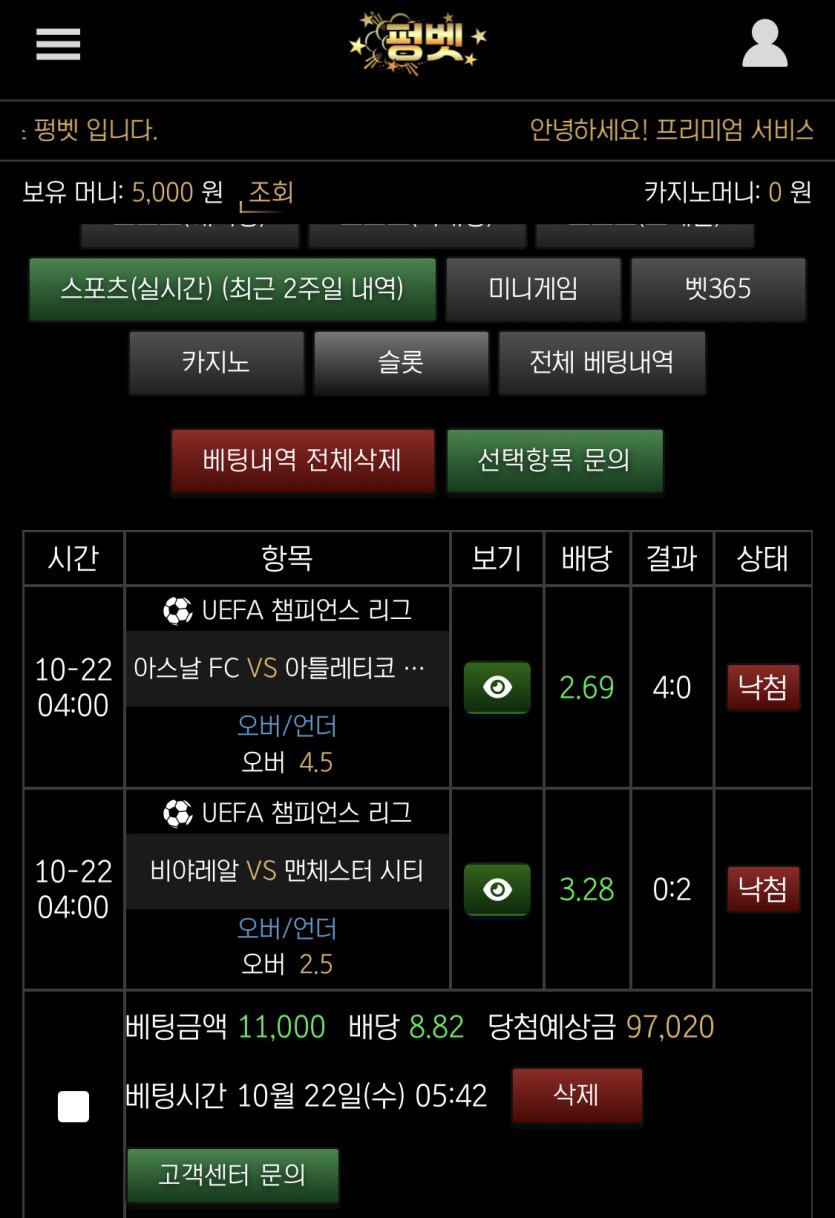835x1218 pixels.
Task: Open 슬롯 betting history
Action: tap(401, 362)
